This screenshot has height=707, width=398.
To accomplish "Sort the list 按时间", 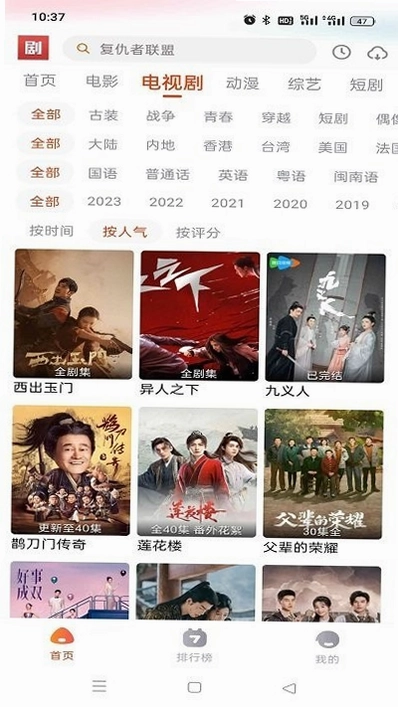I will (x=51, y=231).
